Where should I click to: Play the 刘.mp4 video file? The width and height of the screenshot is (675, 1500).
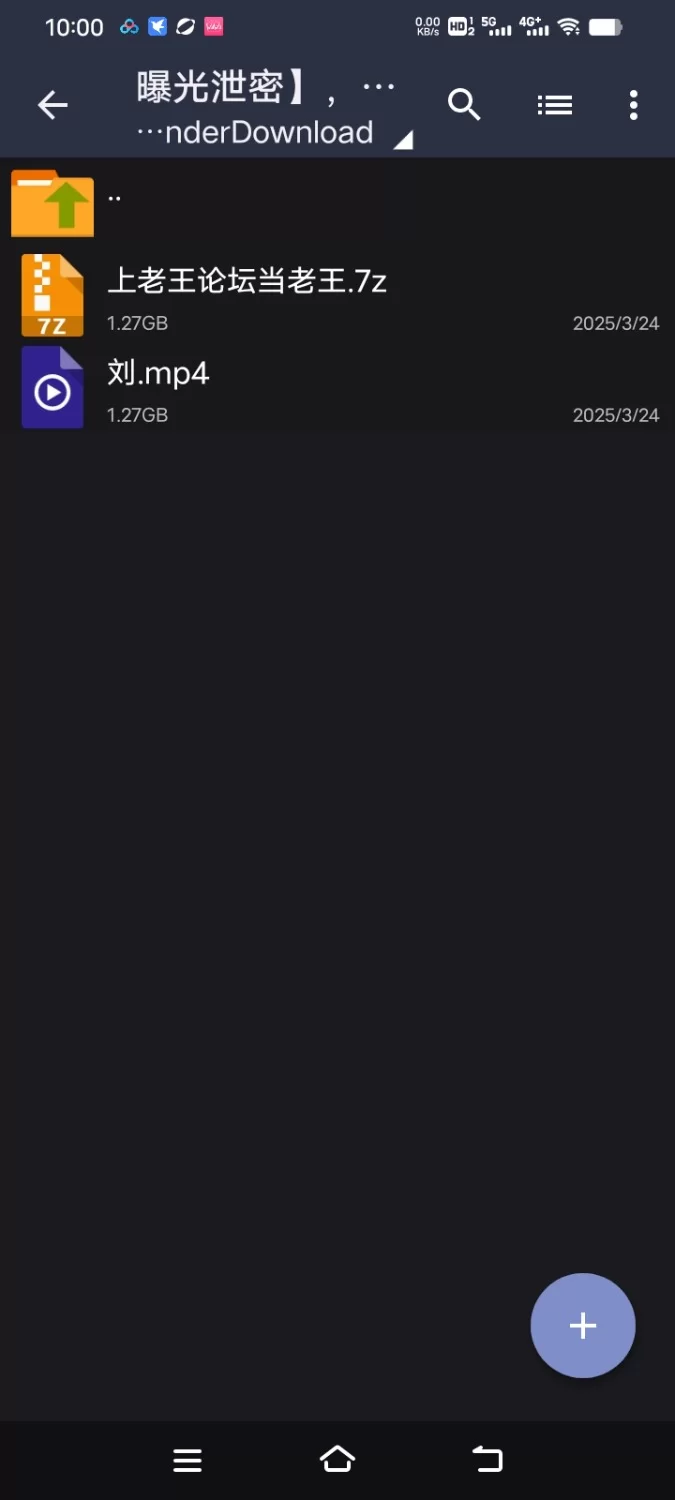(x=337, y=386)
